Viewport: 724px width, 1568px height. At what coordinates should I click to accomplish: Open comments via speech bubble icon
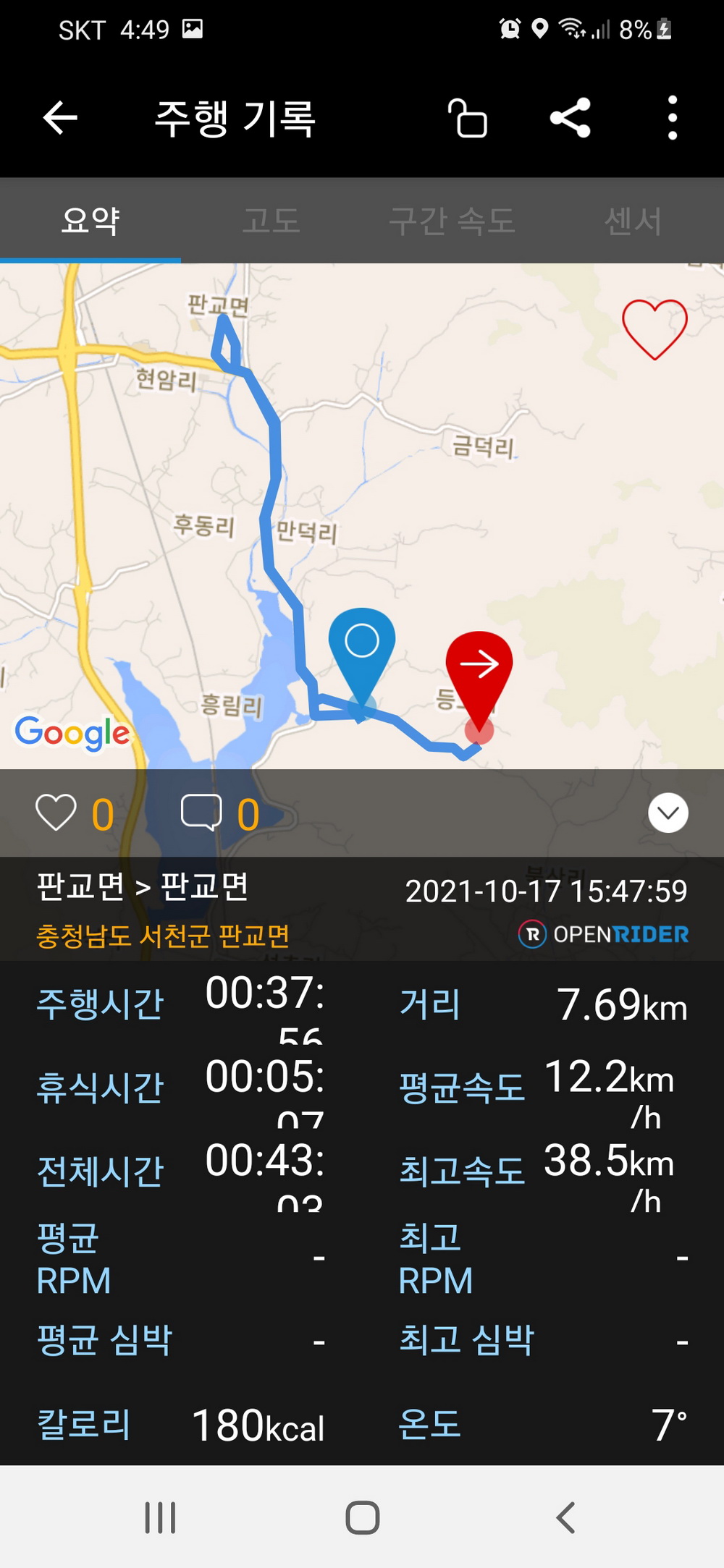pos(201,813)
